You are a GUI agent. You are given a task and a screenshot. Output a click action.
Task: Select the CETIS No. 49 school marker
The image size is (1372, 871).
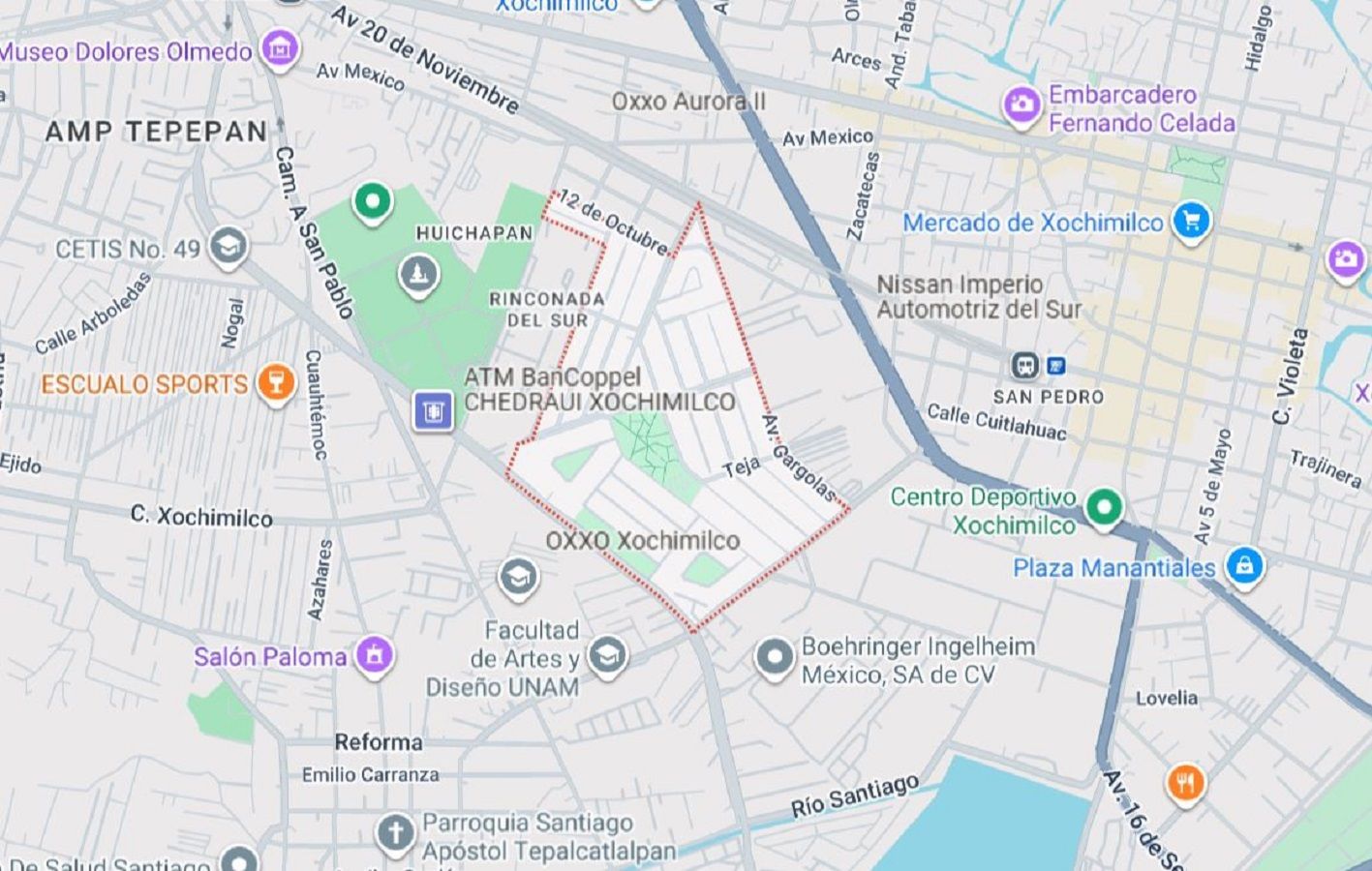click(229, 247)
